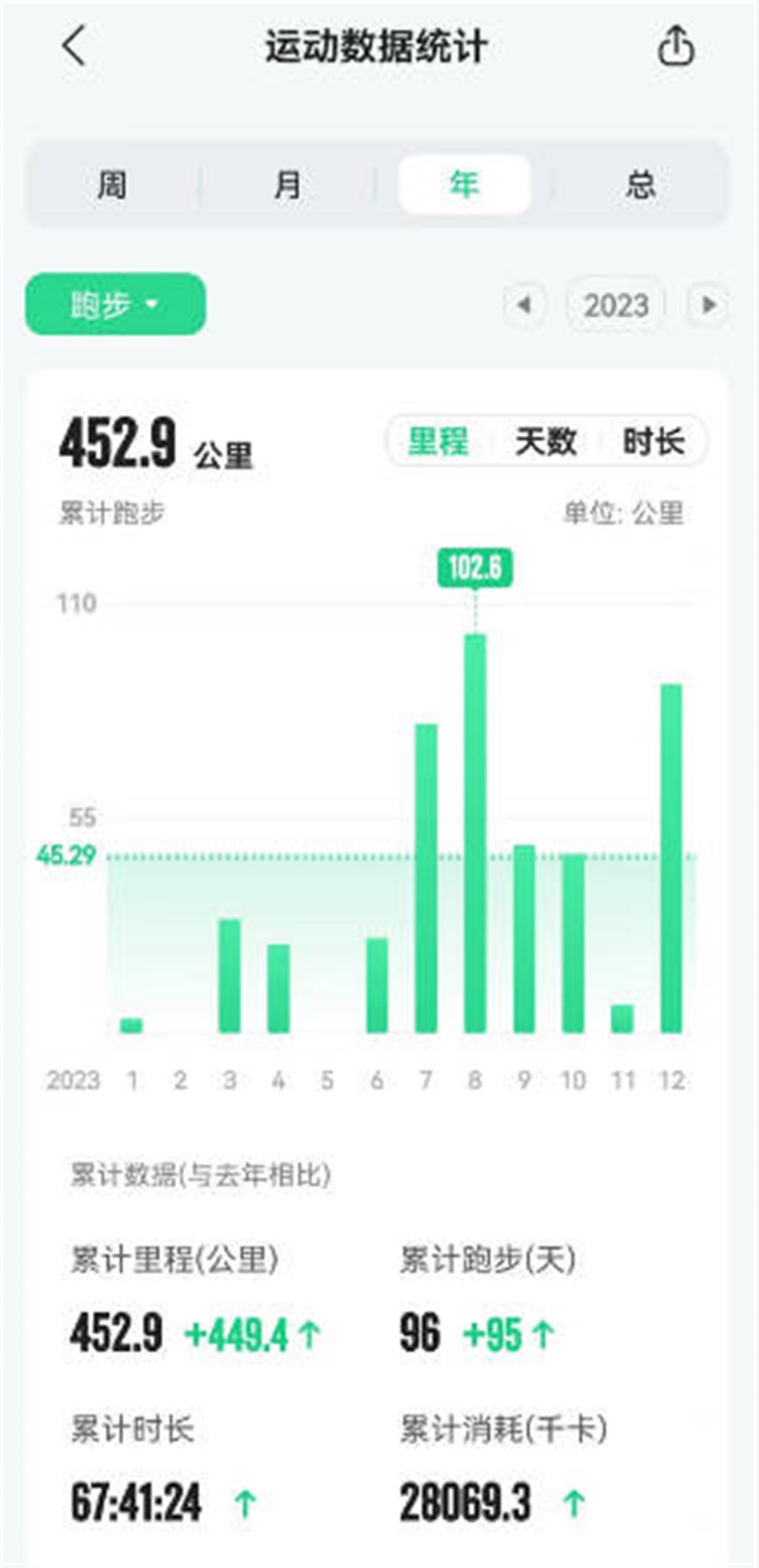
Task: Switch to the 总 tab
Action: pos(640,185)
